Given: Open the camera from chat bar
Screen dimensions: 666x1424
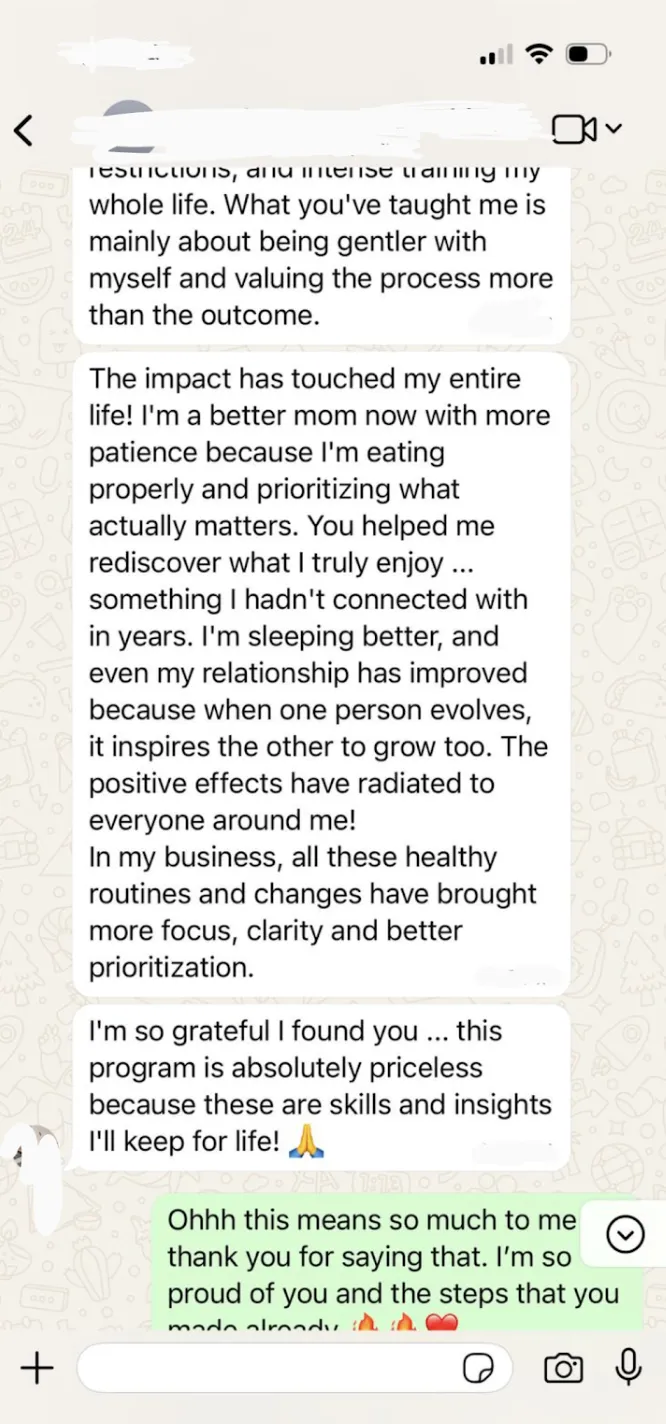Looking at the screenshot, I should click(x=563, y=1368).
